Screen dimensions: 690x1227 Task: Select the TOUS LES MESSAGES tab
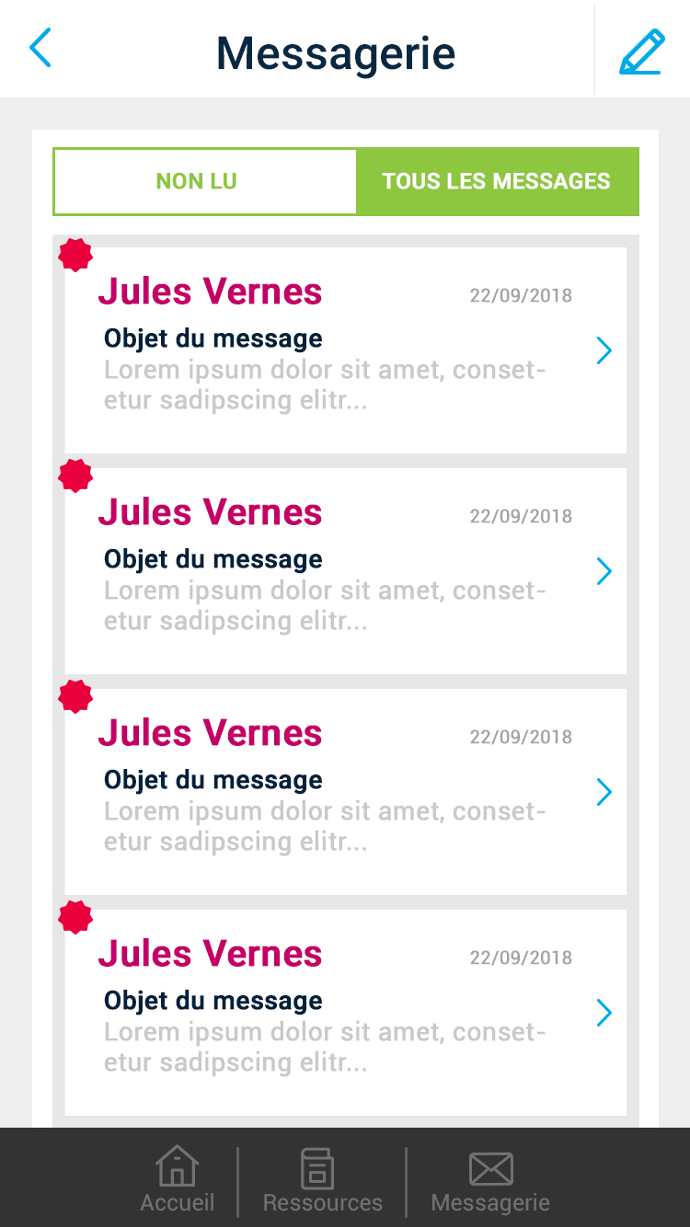coord(497,181)
